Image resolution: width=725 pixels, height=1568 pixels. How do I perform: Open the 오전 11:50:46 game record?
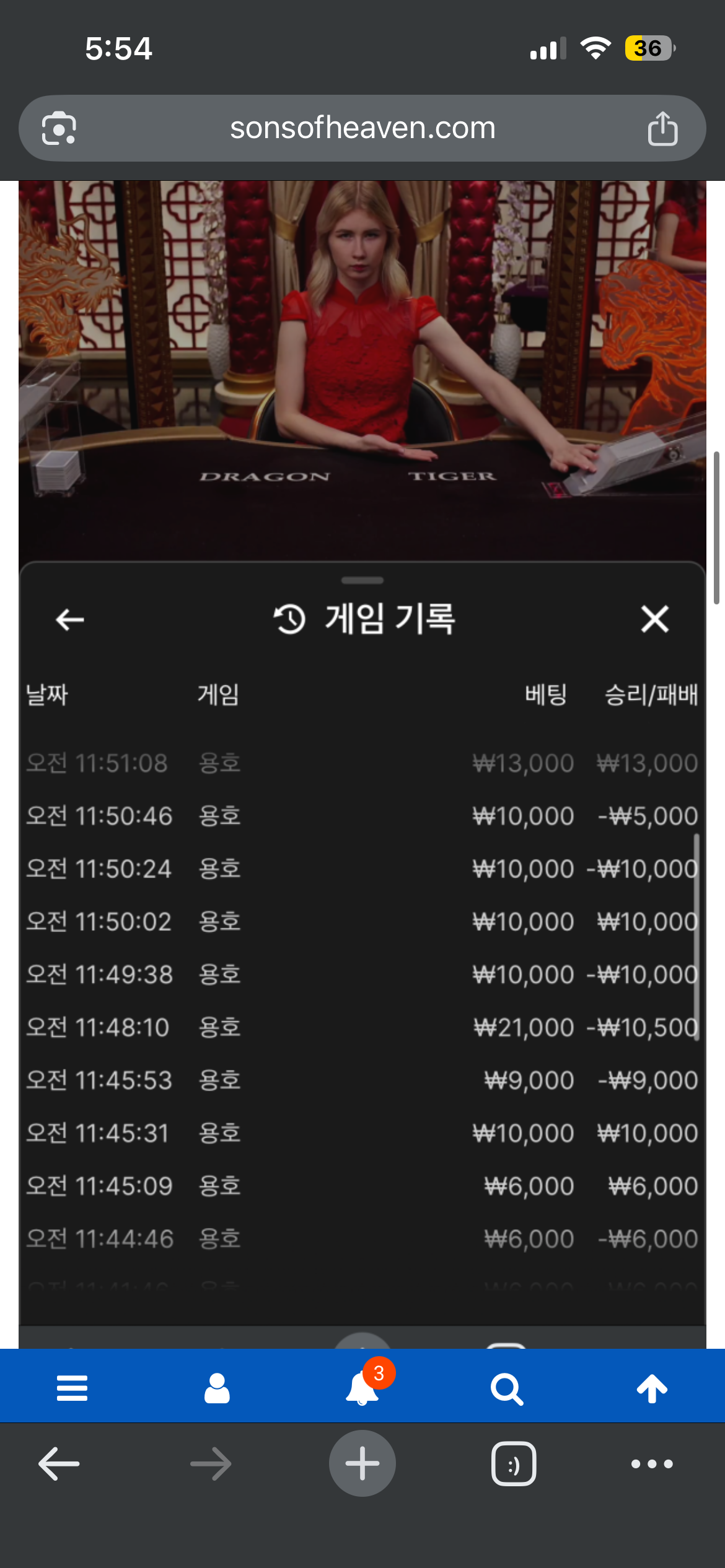pyautogui.click(x=362, y=816)
